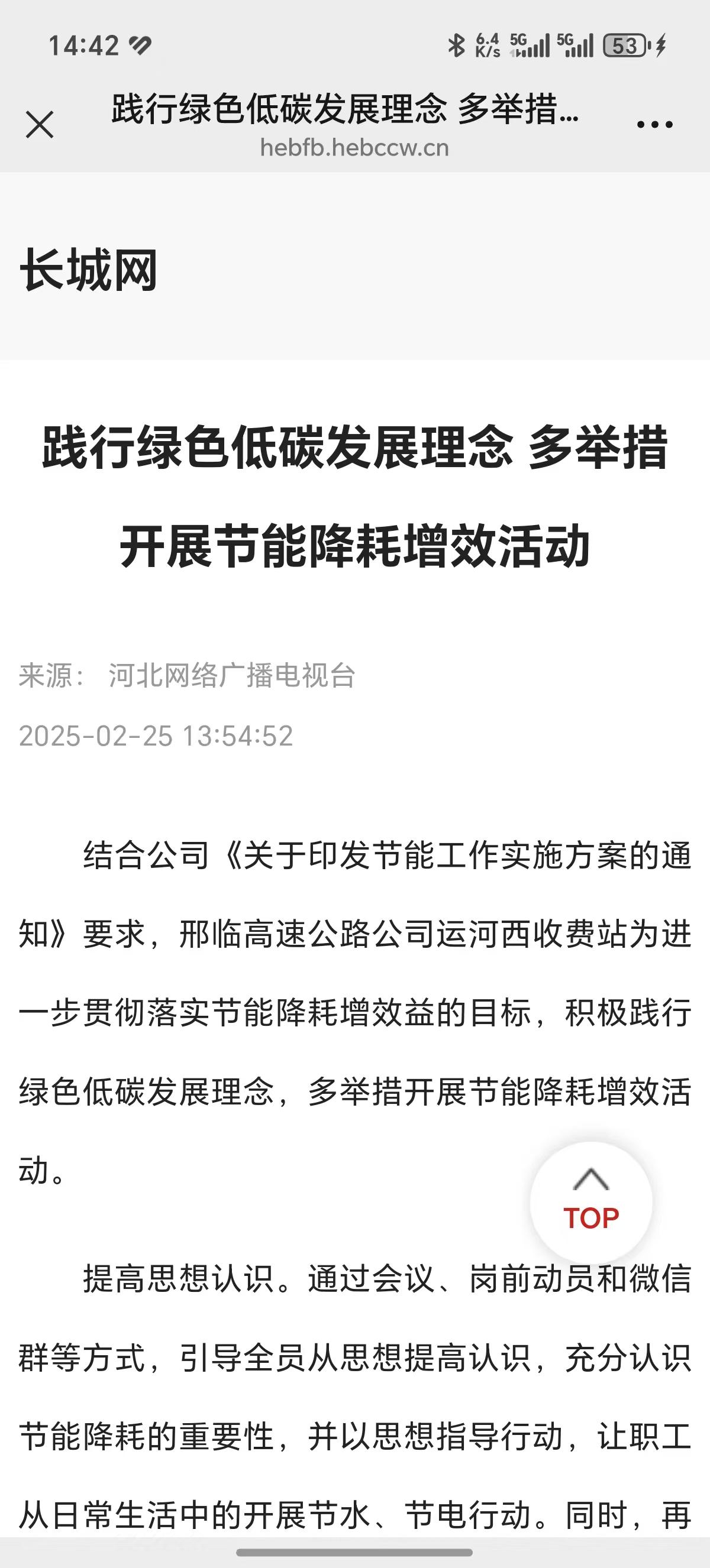Close the in-app browser page
Image resolution: width=710 pixels, height=1568 pixels.
(x=40, y=125)
